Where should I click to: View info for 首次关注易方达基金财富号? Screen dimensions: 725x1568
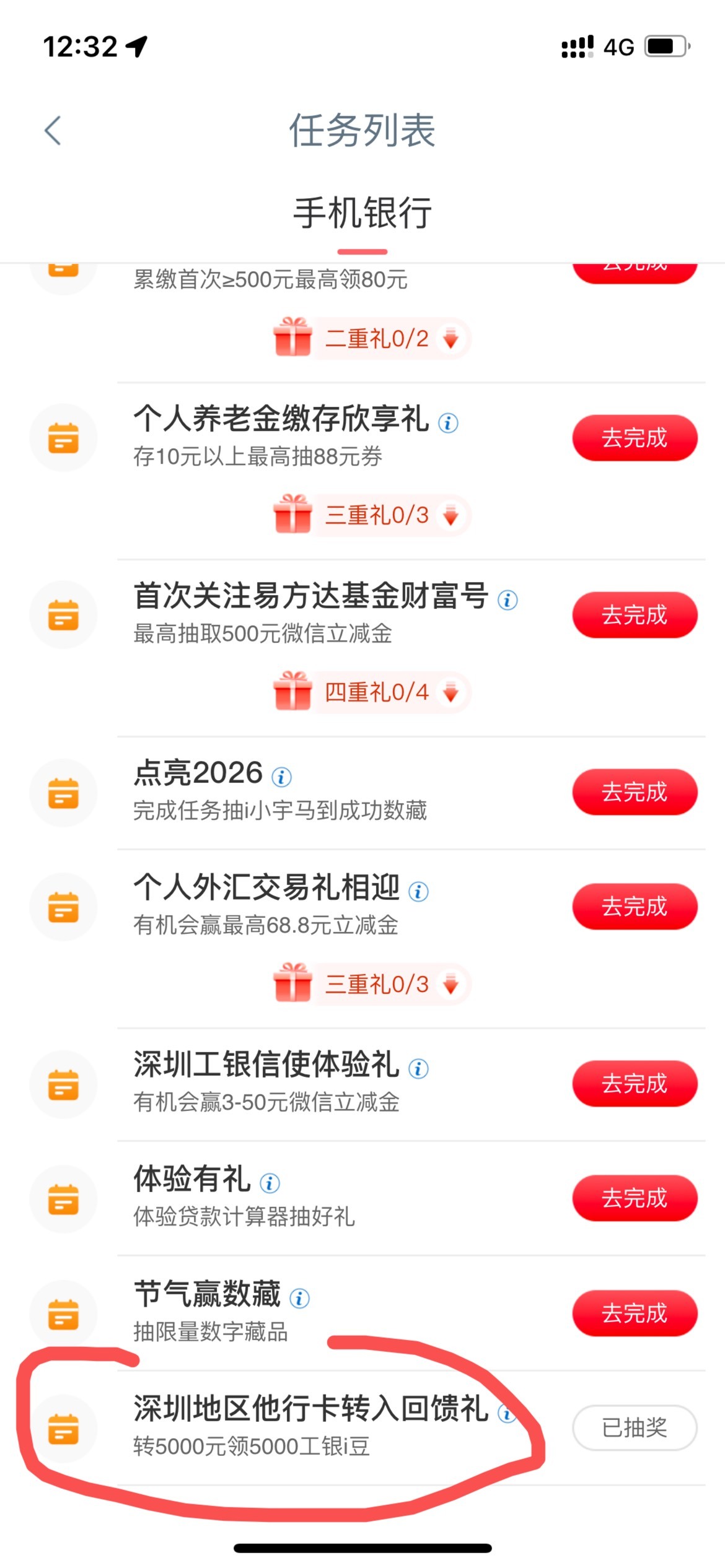pos(507,600)
